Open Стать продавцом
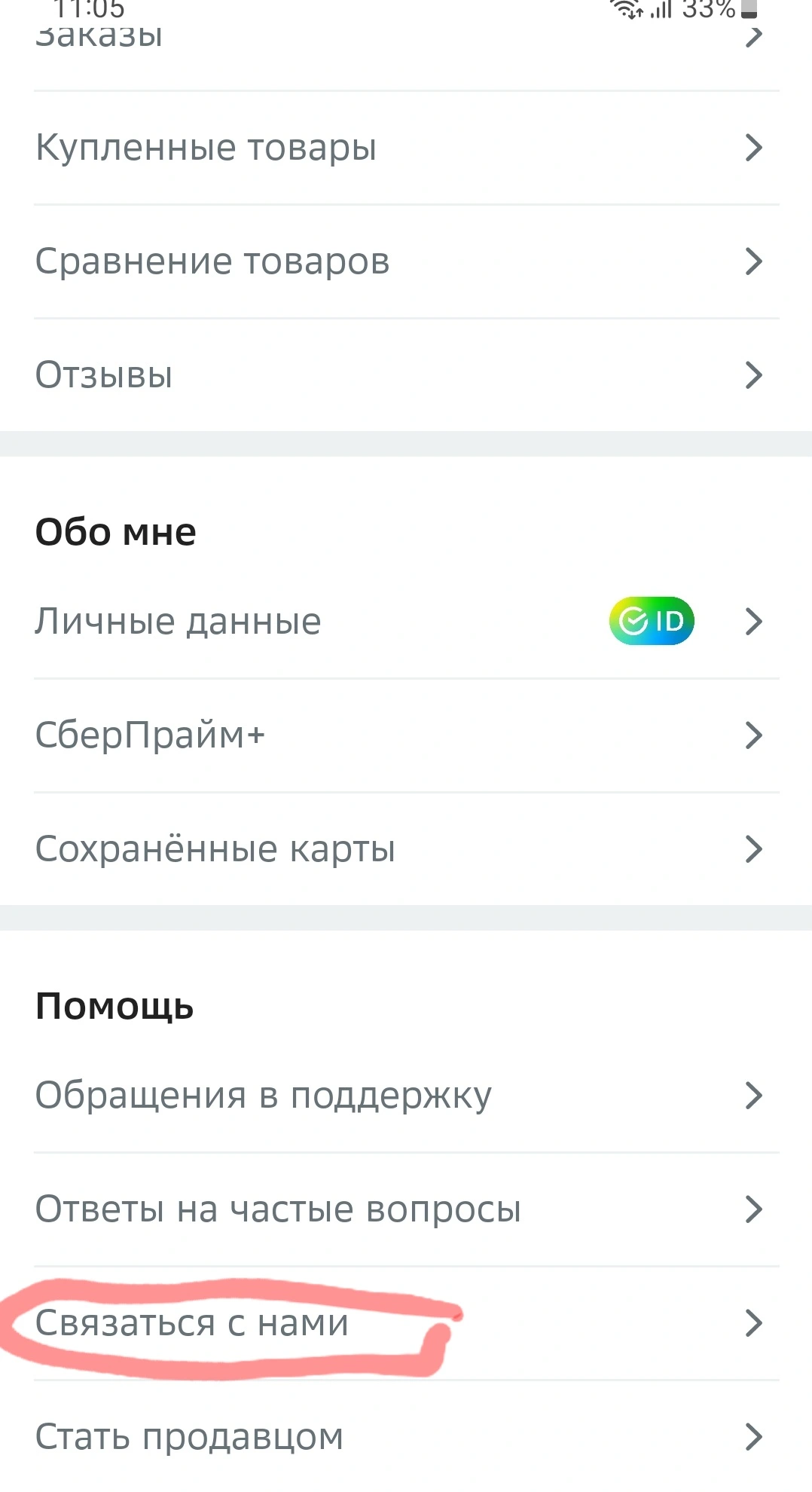 click(x=406, y=1436)
